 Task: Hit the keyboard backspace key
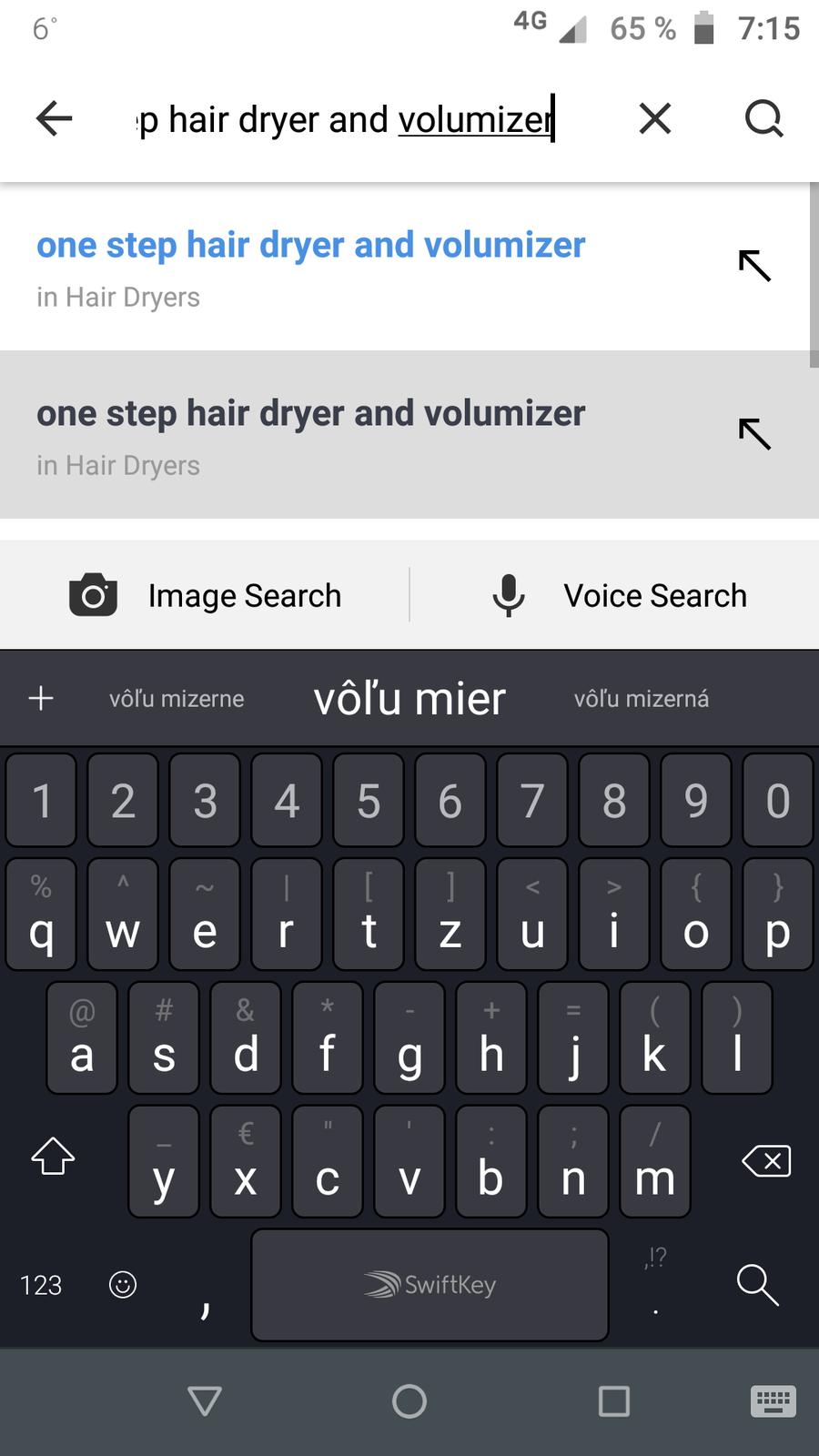pos(766,1161)
